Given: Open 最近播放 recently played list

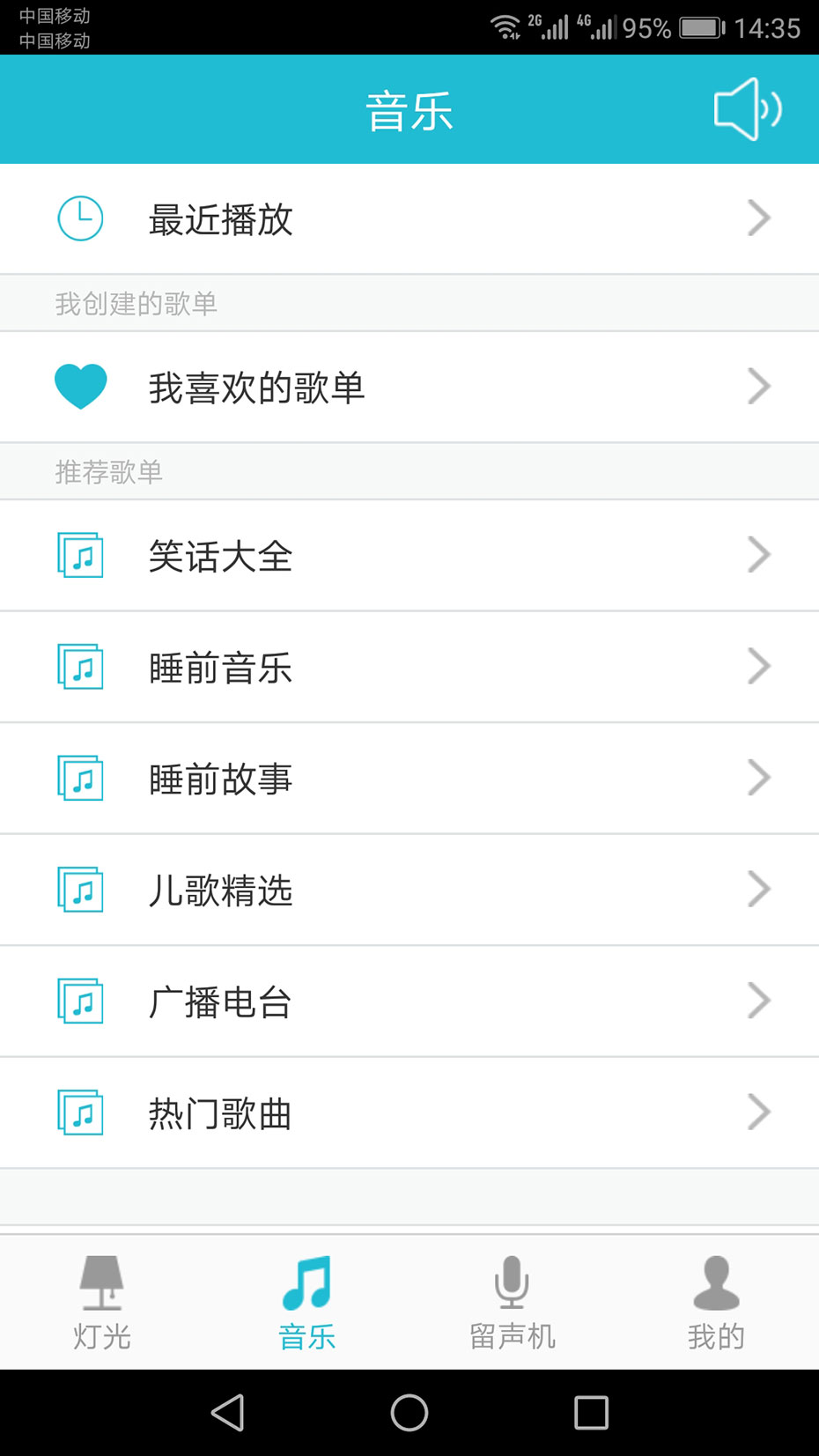Looking at the screenshot, I should point(409,218).
